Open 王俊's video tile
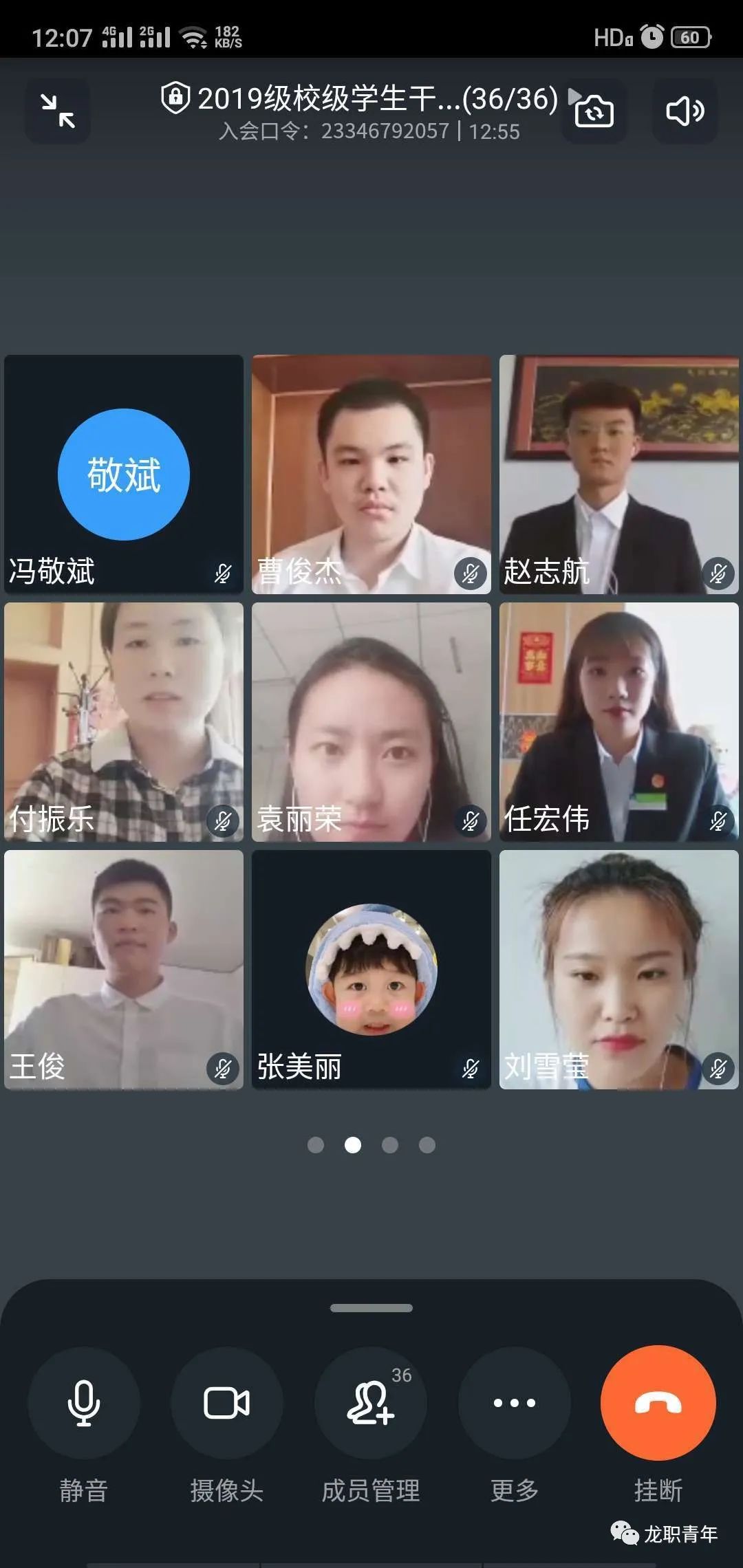 coord(124,970)
